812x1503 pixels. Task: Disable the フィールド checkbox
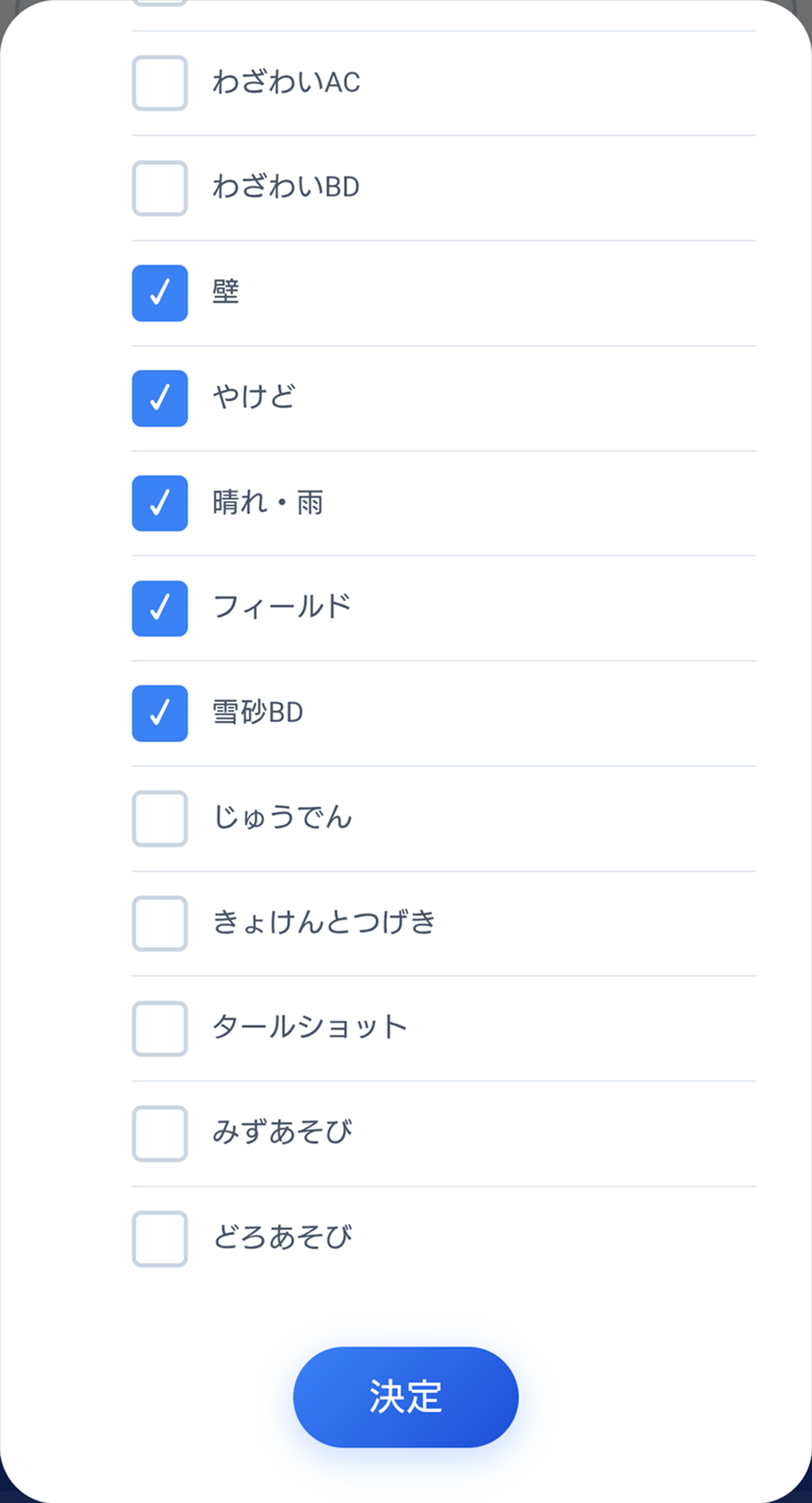click(x=159, y=609)
